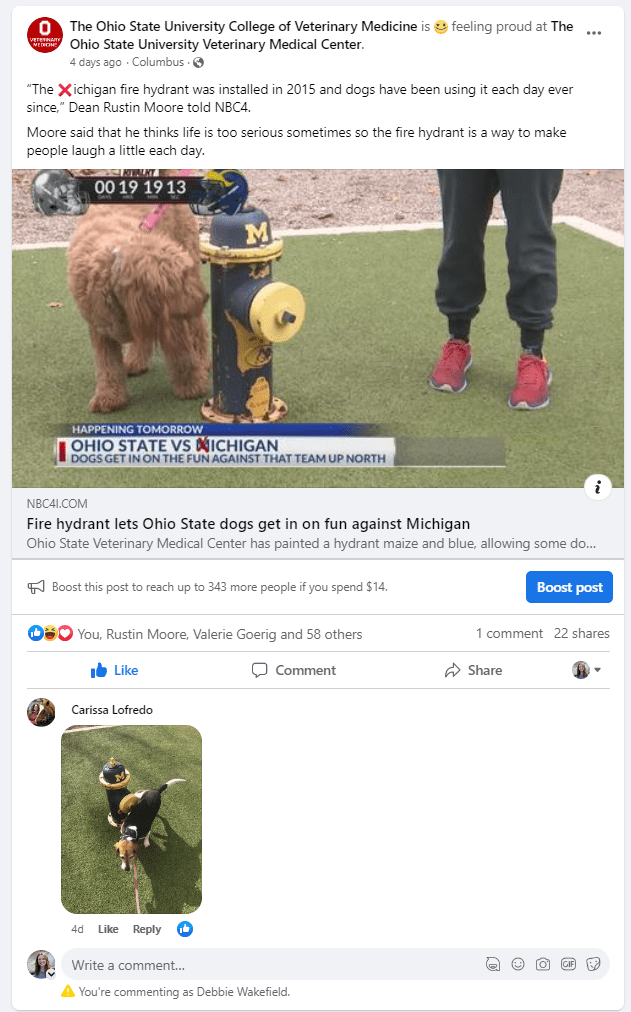The width and height of the screenshot is (631, 1012).
Task: Reply to Carissa Lofredo's comment
Action: [147, 929]
